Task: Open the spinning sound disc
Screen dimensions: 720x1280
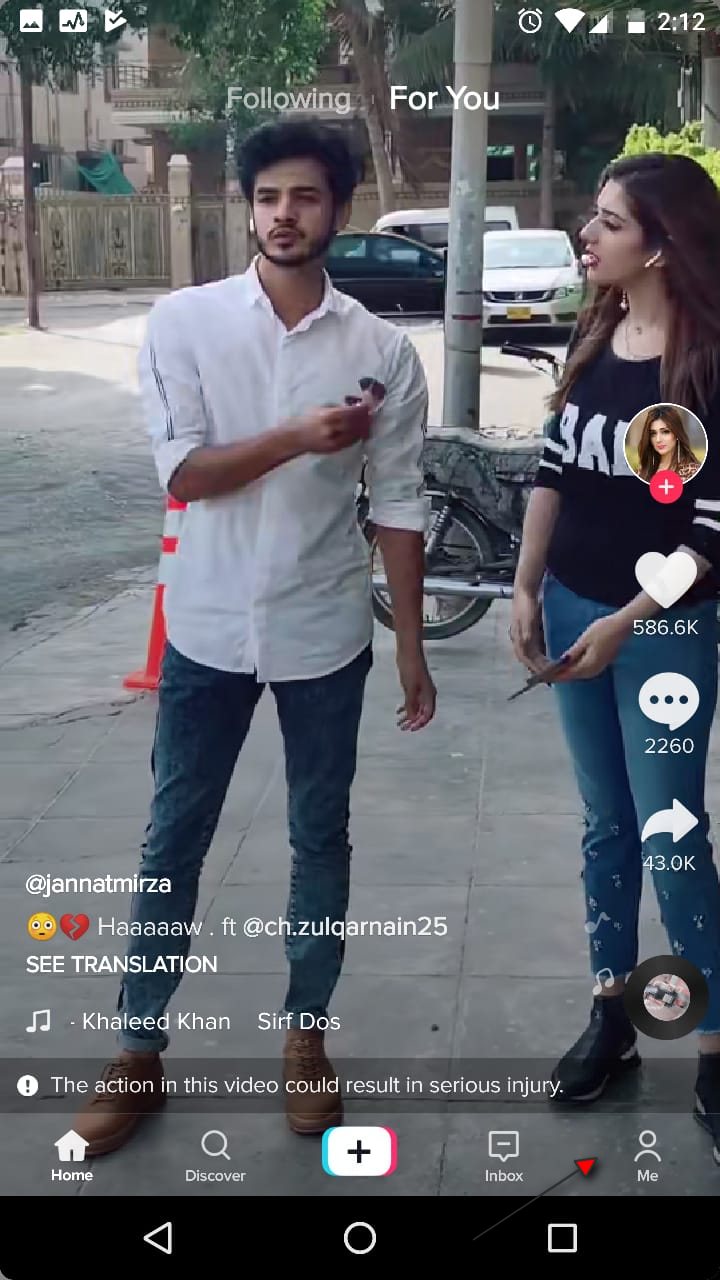Action: click(x=666, y=997)
